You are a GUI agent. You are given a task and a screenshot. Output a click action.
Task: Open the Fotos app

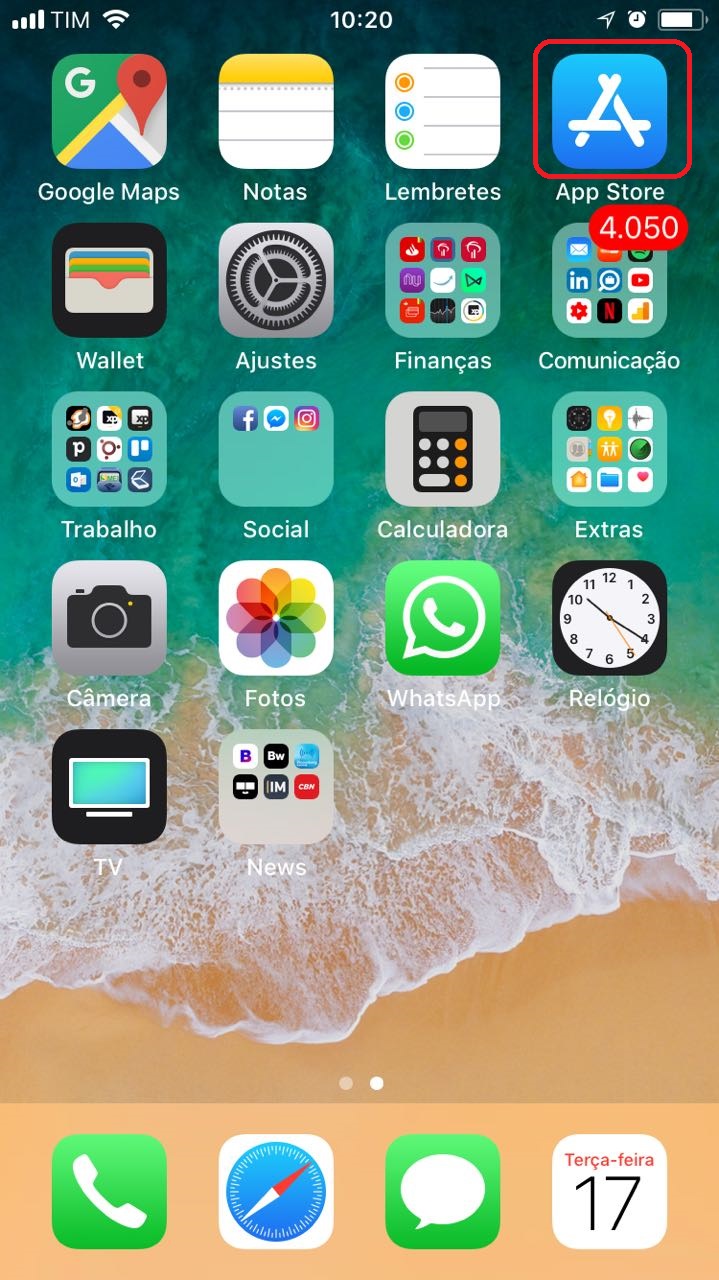[276, 617]
